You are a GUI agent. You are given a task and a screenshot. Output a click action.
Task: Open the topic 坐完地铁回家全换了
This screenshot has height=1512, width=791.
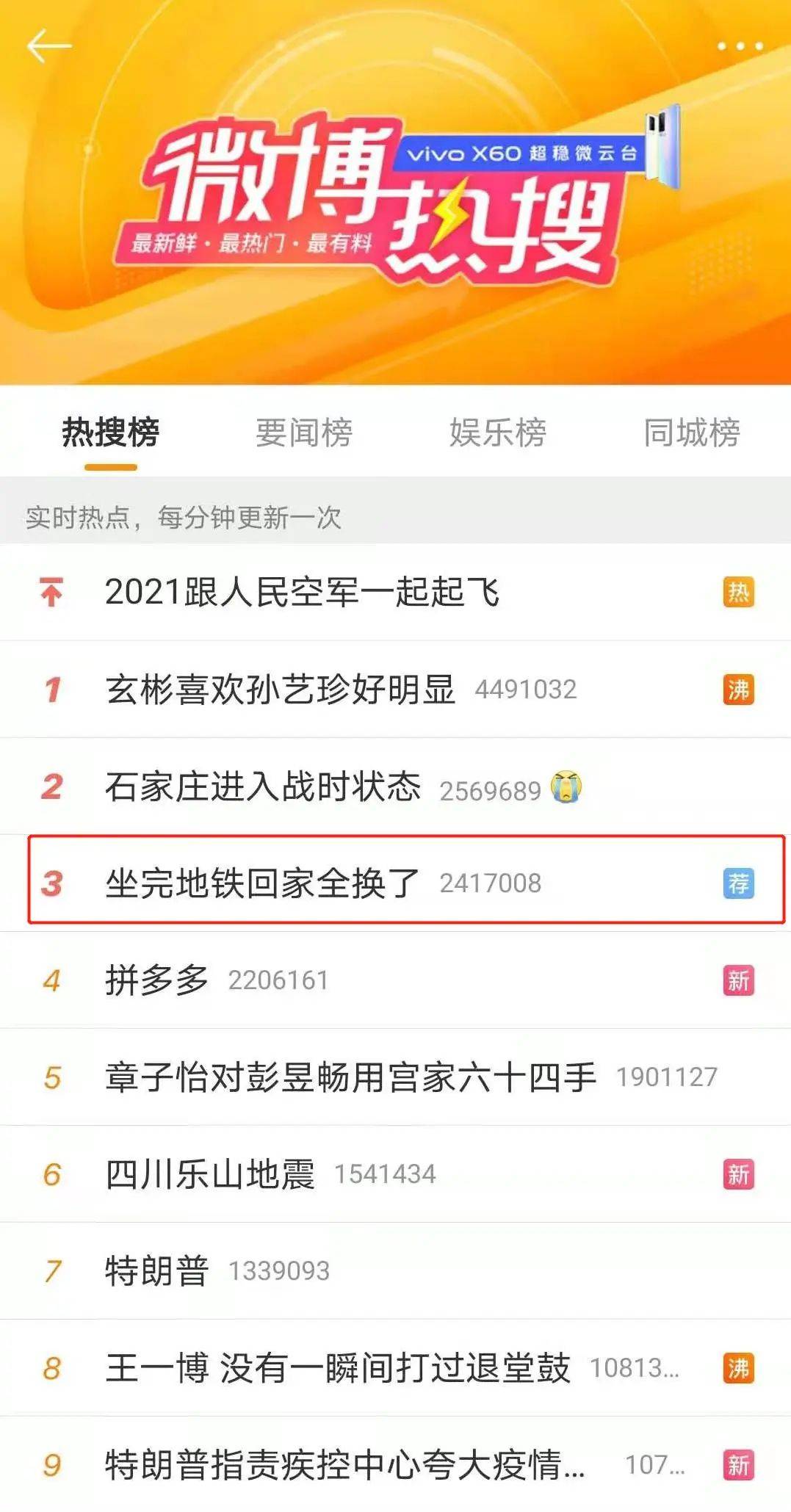pos(395,883)
